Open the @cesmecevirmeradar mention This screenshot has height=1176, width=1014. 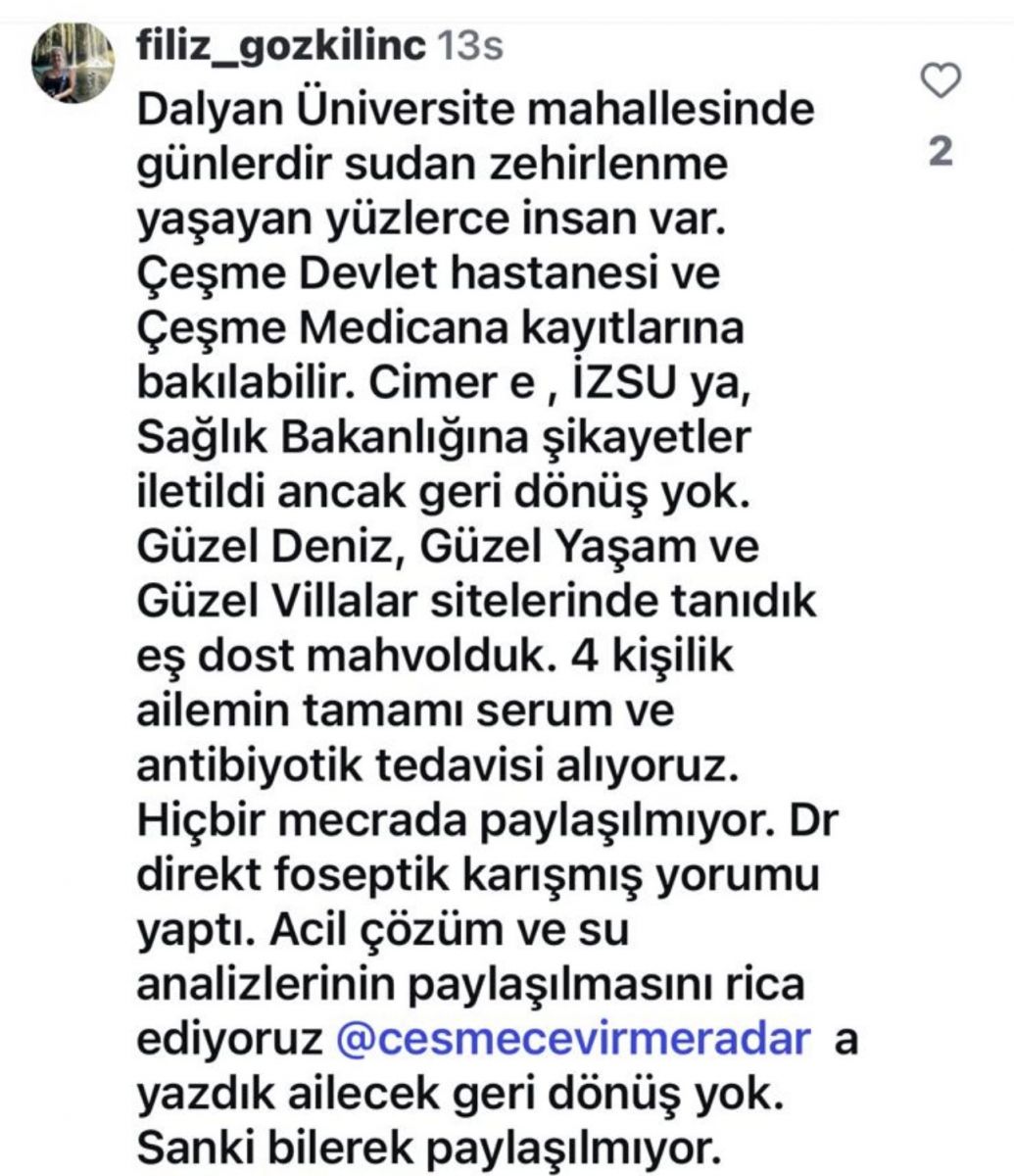coord(573,1039)
